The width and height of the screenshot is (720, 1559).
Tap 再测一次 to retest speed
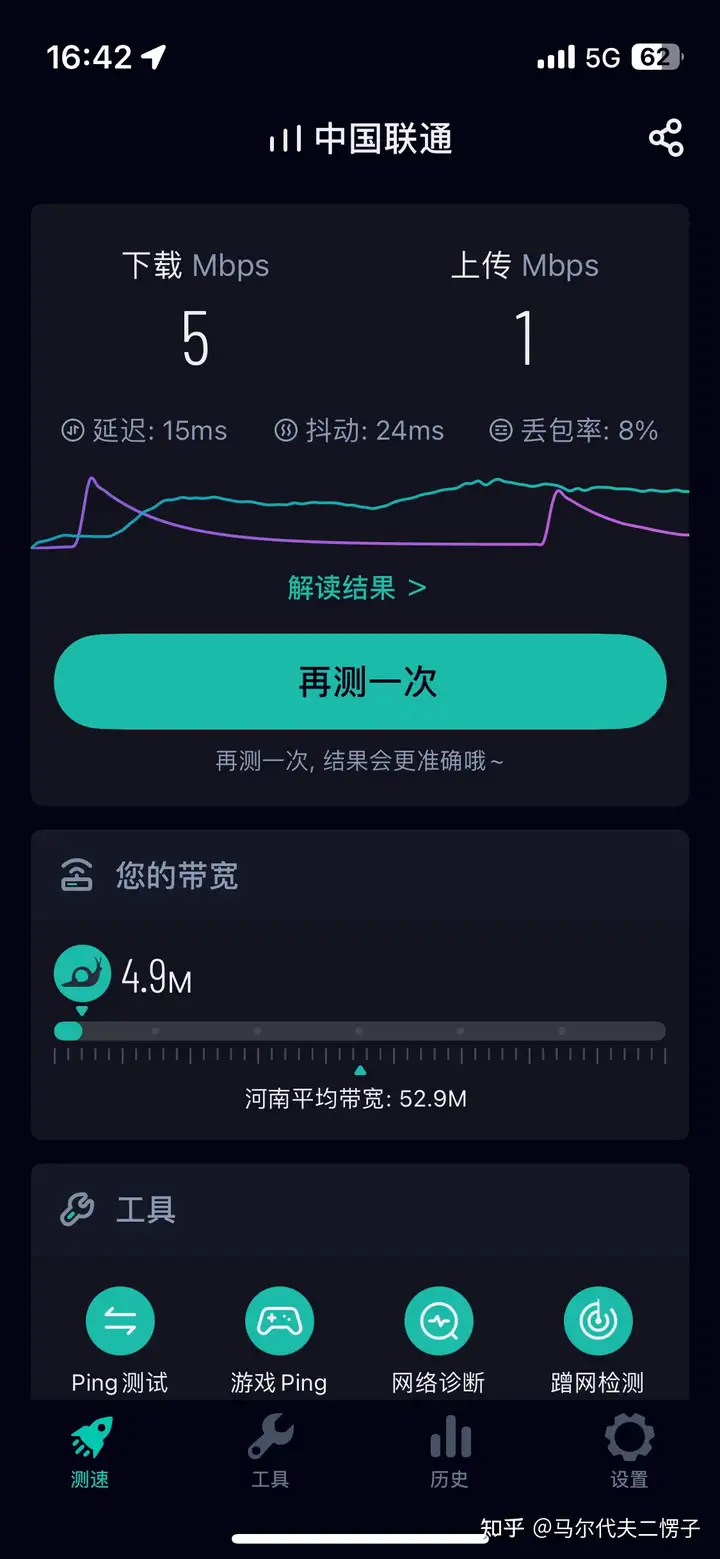[x=360, y=682]
